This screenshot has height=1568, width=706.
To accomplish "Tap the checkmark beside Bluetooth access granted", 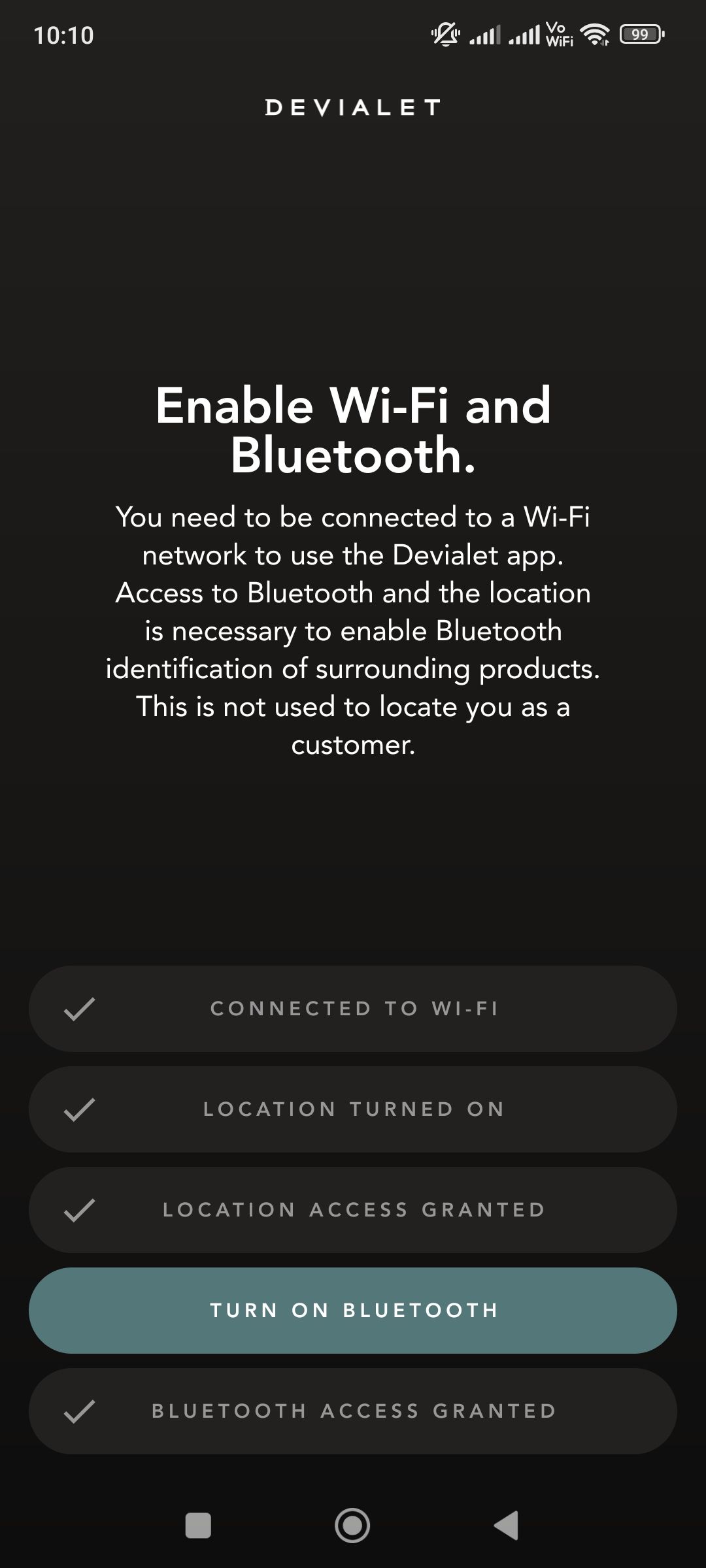I will point(80,1411).
